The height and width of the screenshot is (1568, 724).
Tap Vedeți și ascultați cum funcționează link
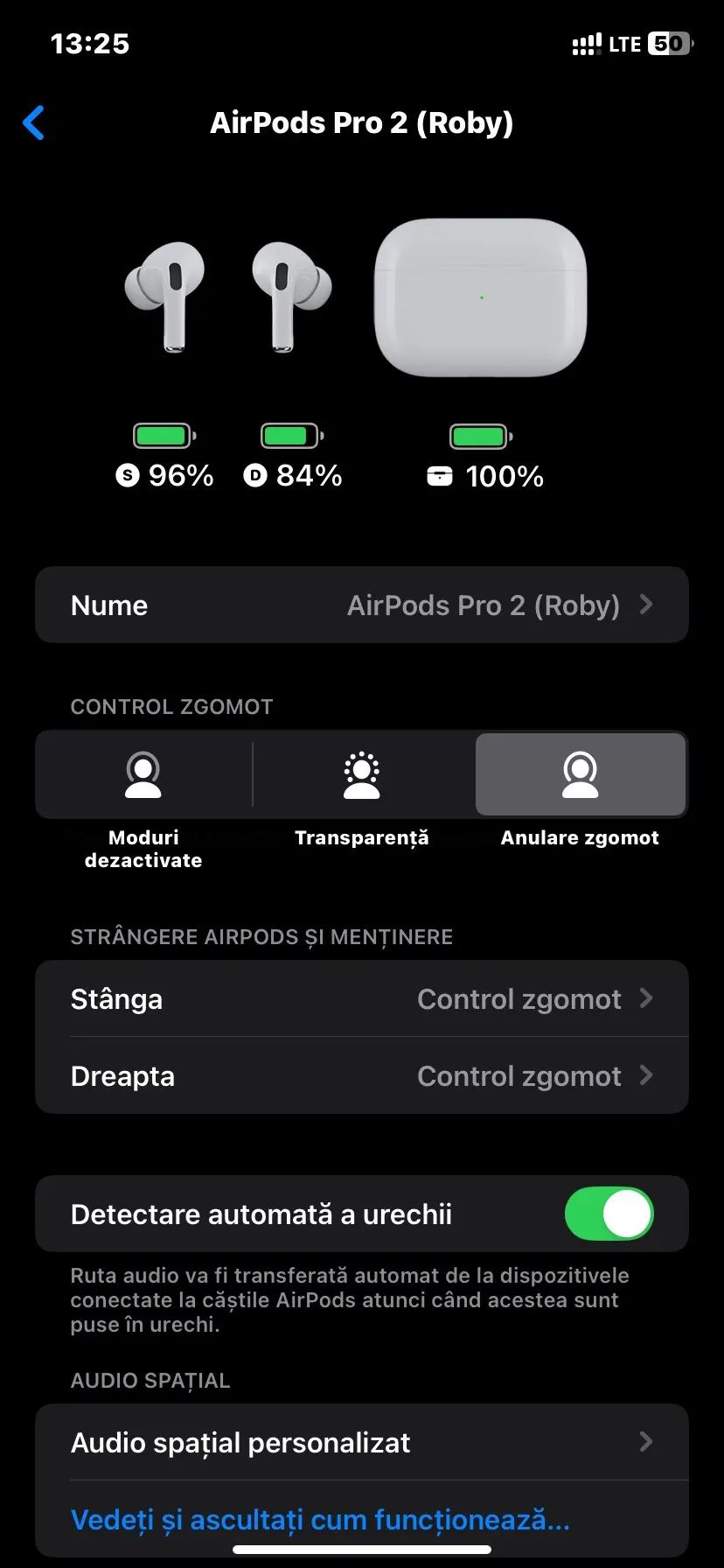click(320, 1519)
